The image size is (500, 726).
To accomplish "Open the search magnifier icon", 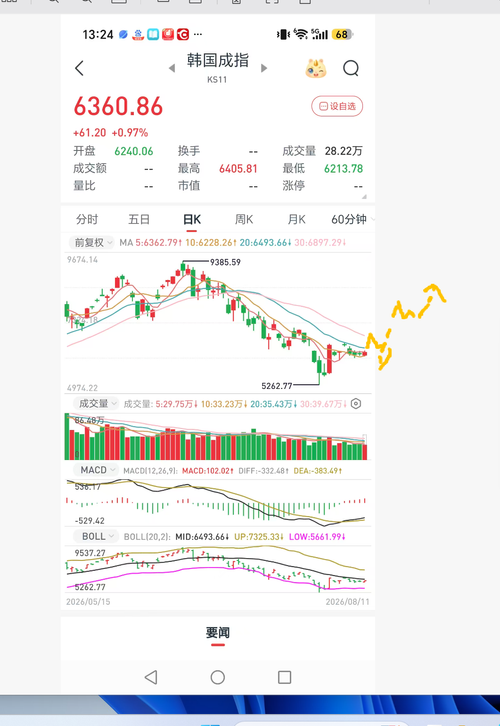I will [351, 69].
